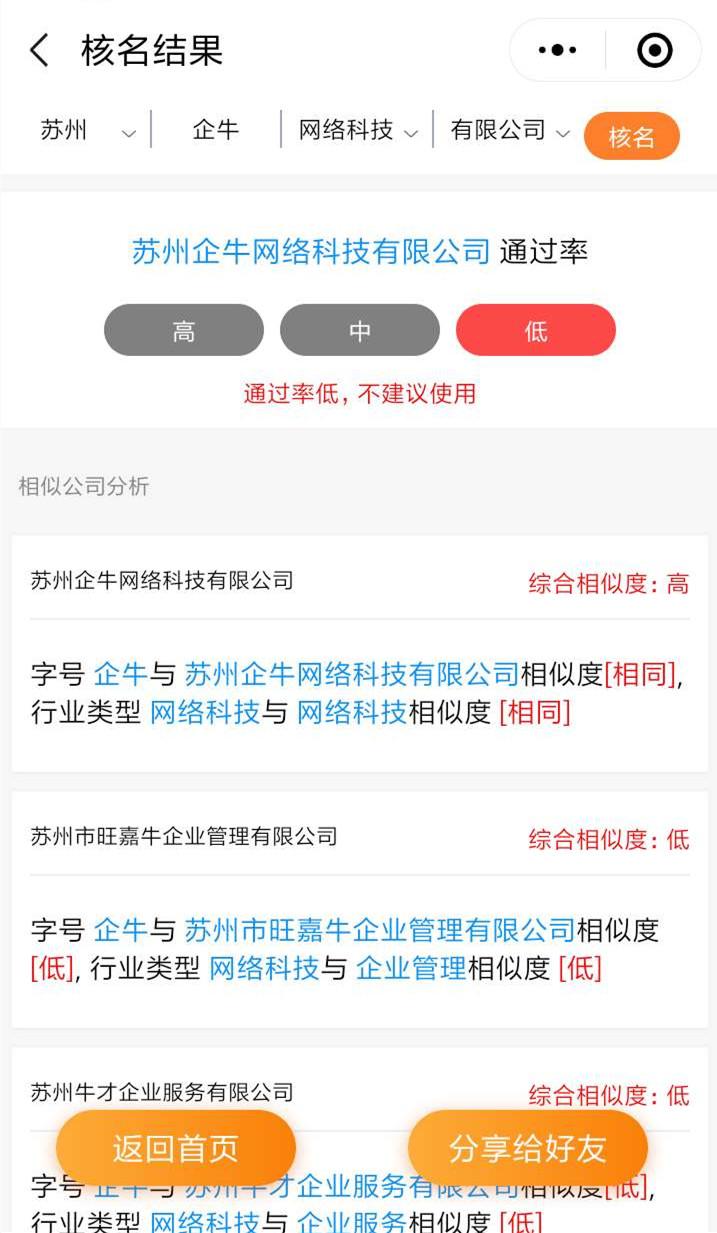
Task: Open the 苏州企牛网络科技有限公司 similarity card
Action: (x=359, y=652)
